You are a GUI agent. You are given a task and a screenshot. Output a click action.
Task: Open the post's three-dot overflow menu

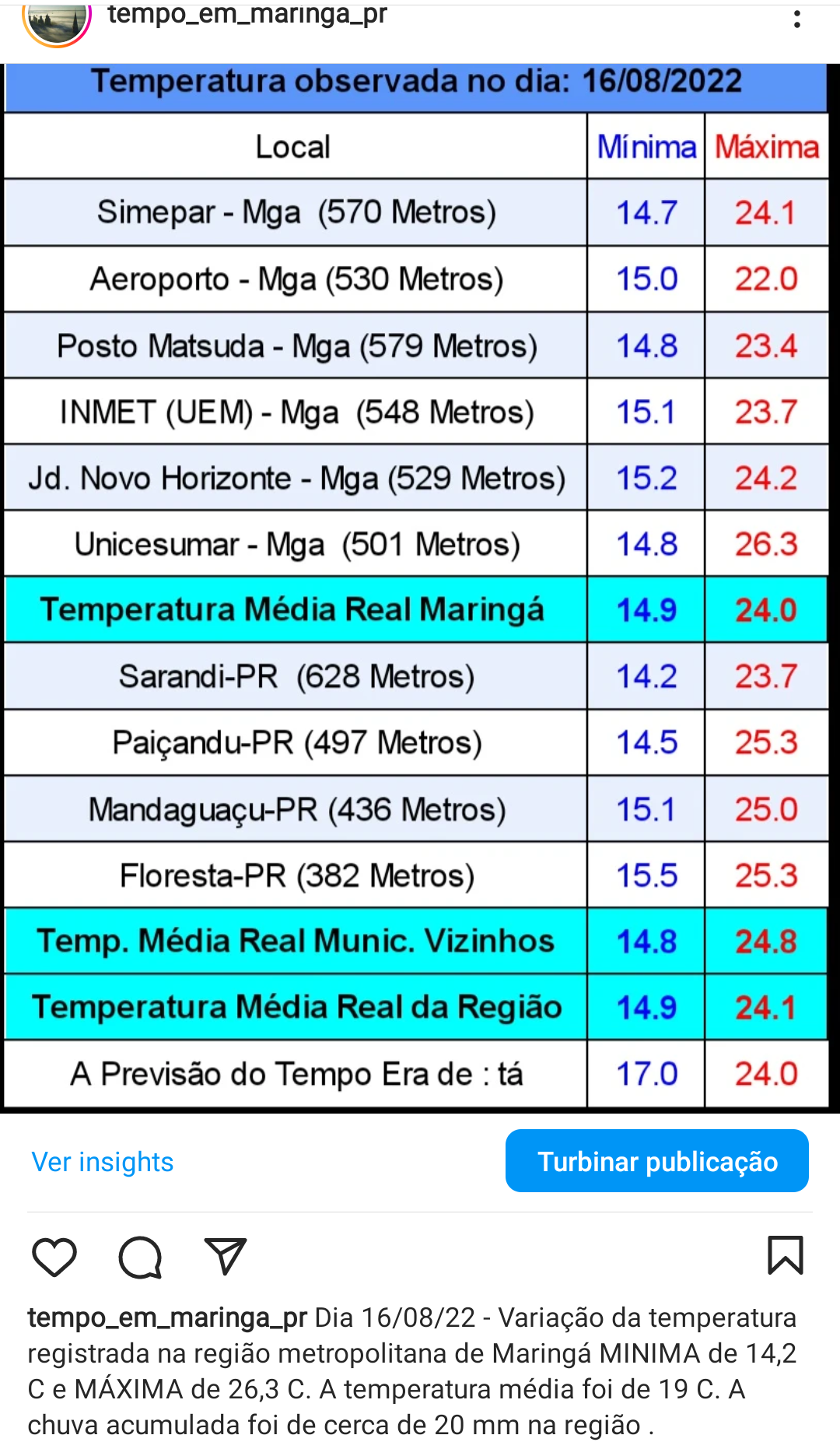click(x=797, y=19)
